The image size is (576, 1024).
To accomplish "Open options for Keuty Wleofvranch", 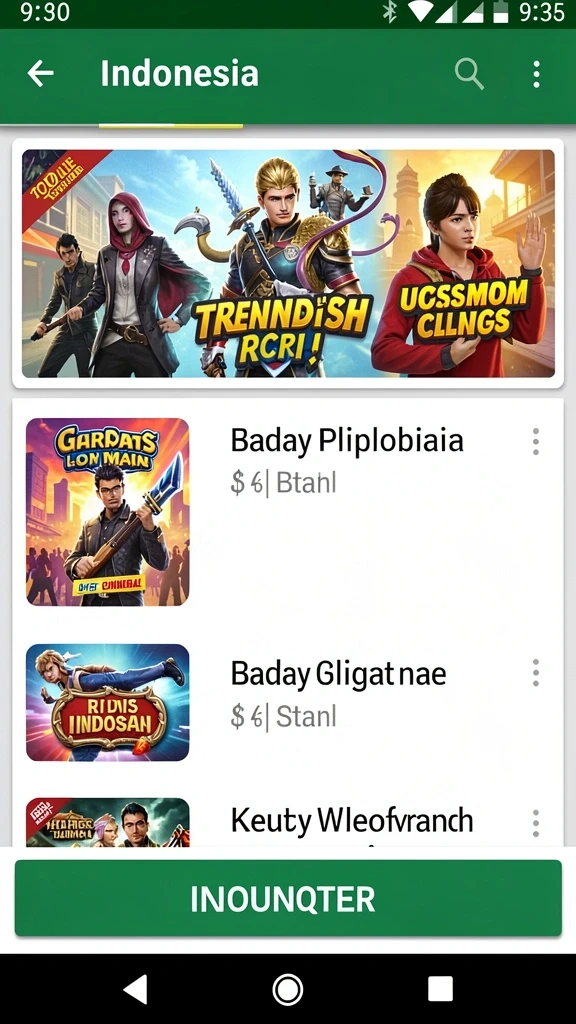I will (x=536, y=823).
